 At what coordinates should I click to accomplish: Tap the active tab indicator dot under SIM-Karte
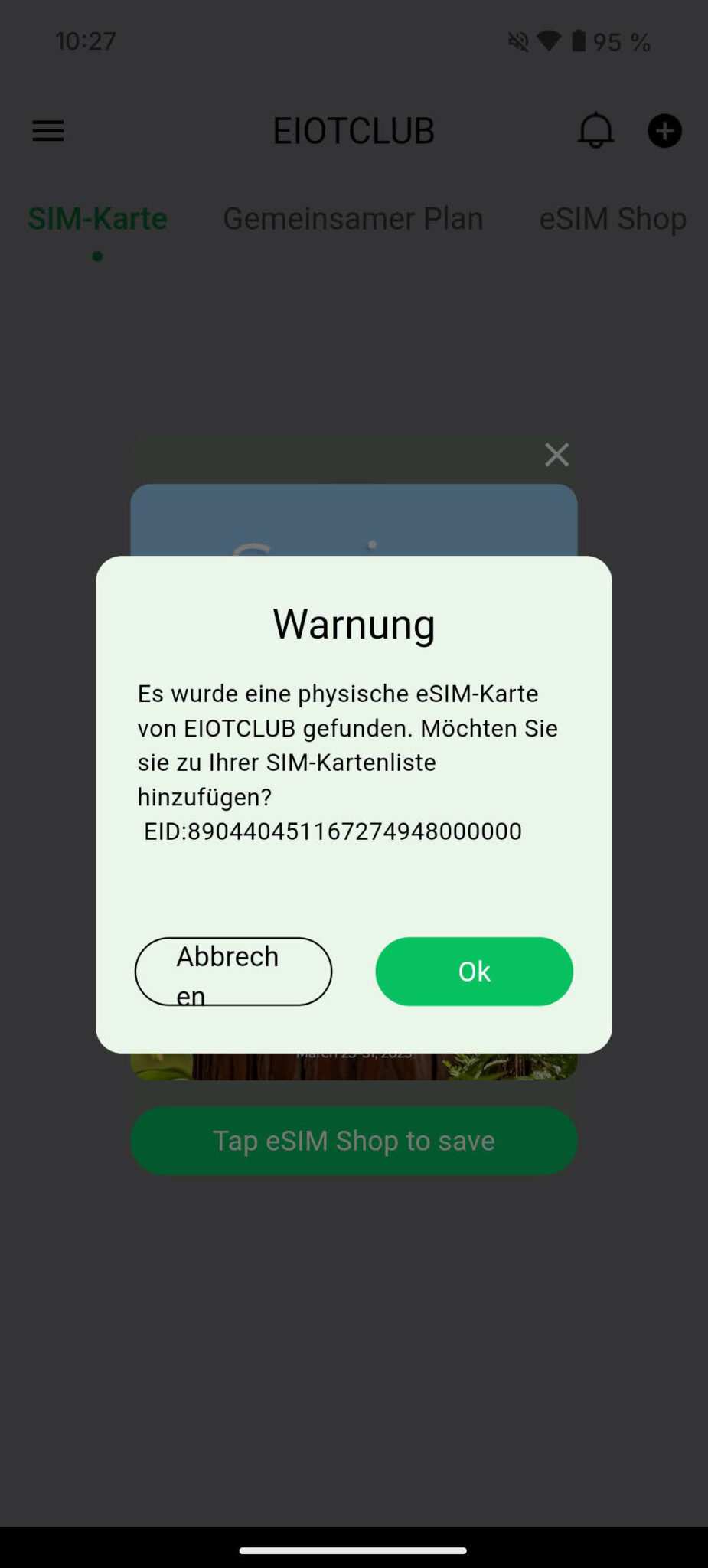[97, 256]
